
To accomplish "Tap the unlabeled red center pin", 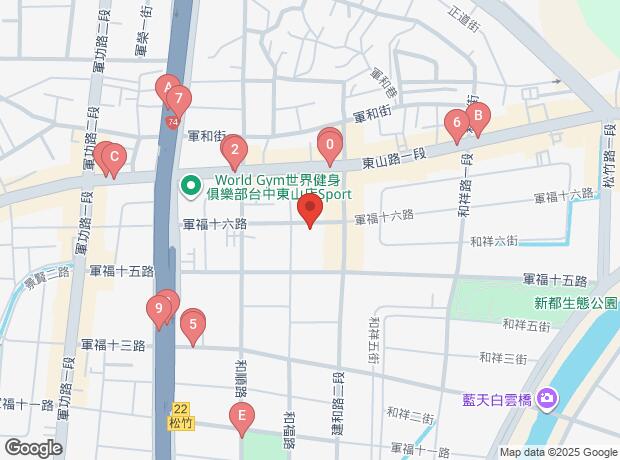I will pyautogui.click(x=310, y=210).
